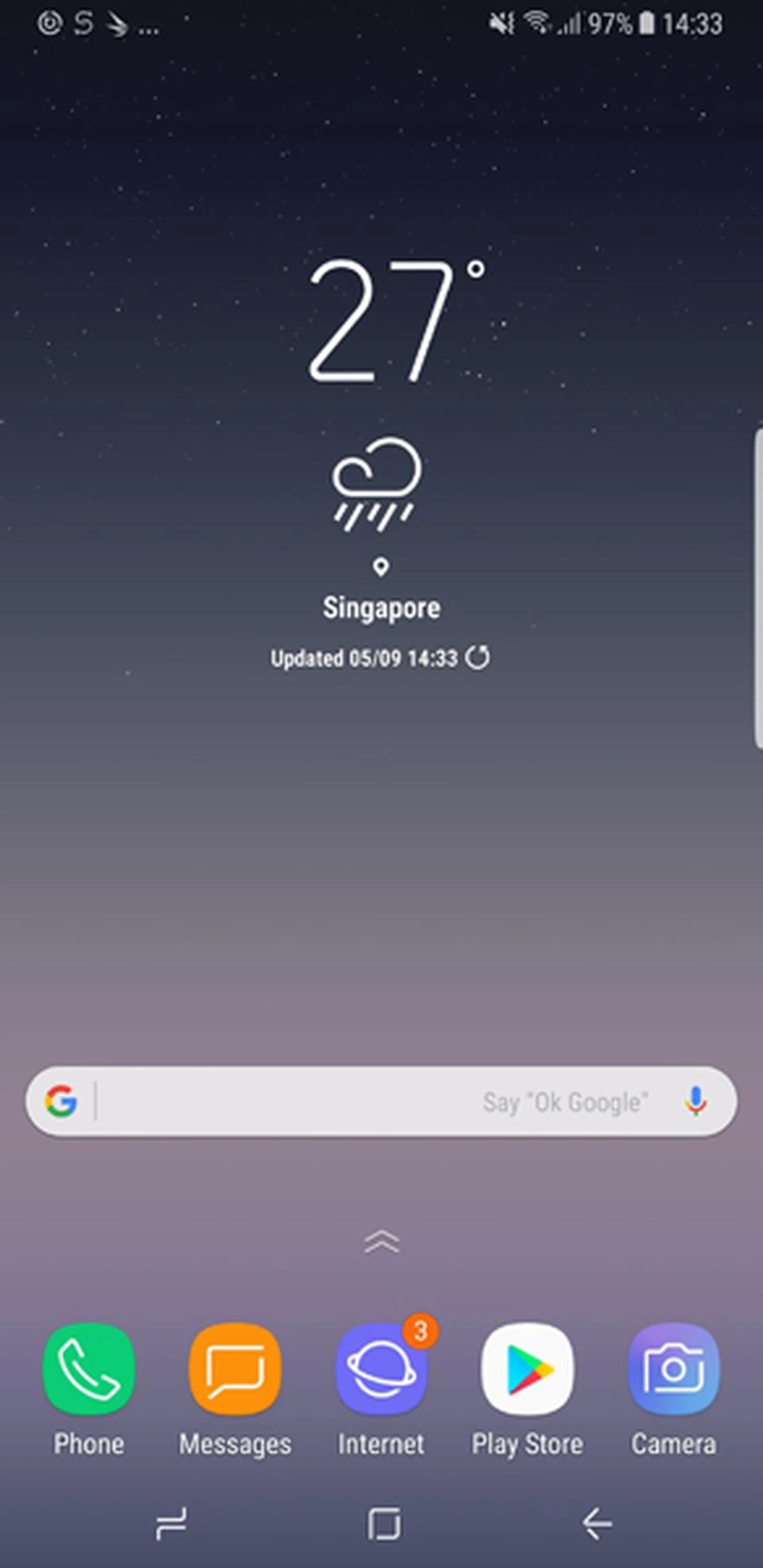This screenshot has width=763, height=1568.
Task: Launch the Internet browser
Action: pos(381,1369)
